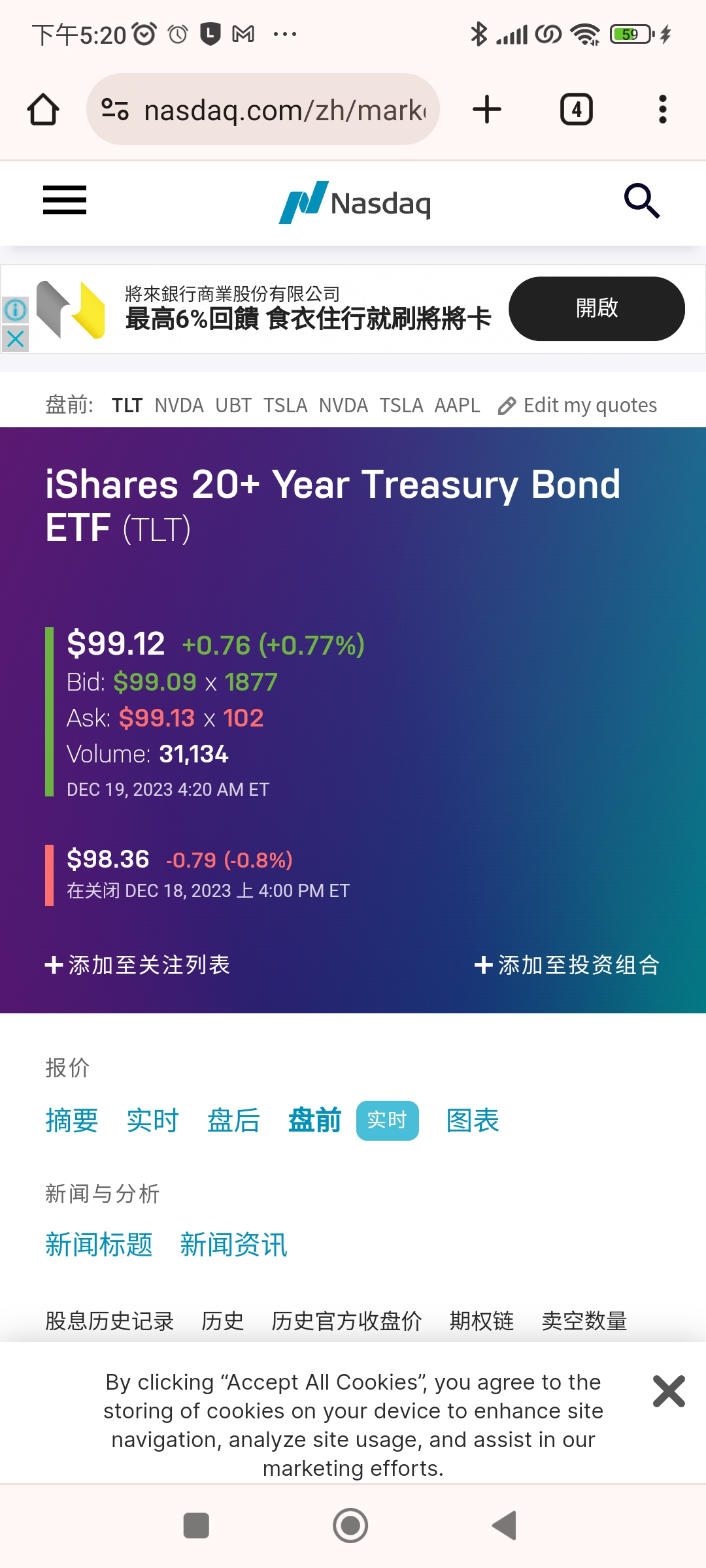This screenshot has height=1568, width=706.
Task: Open the 图表 chart link
Action: click(473, 1120)
